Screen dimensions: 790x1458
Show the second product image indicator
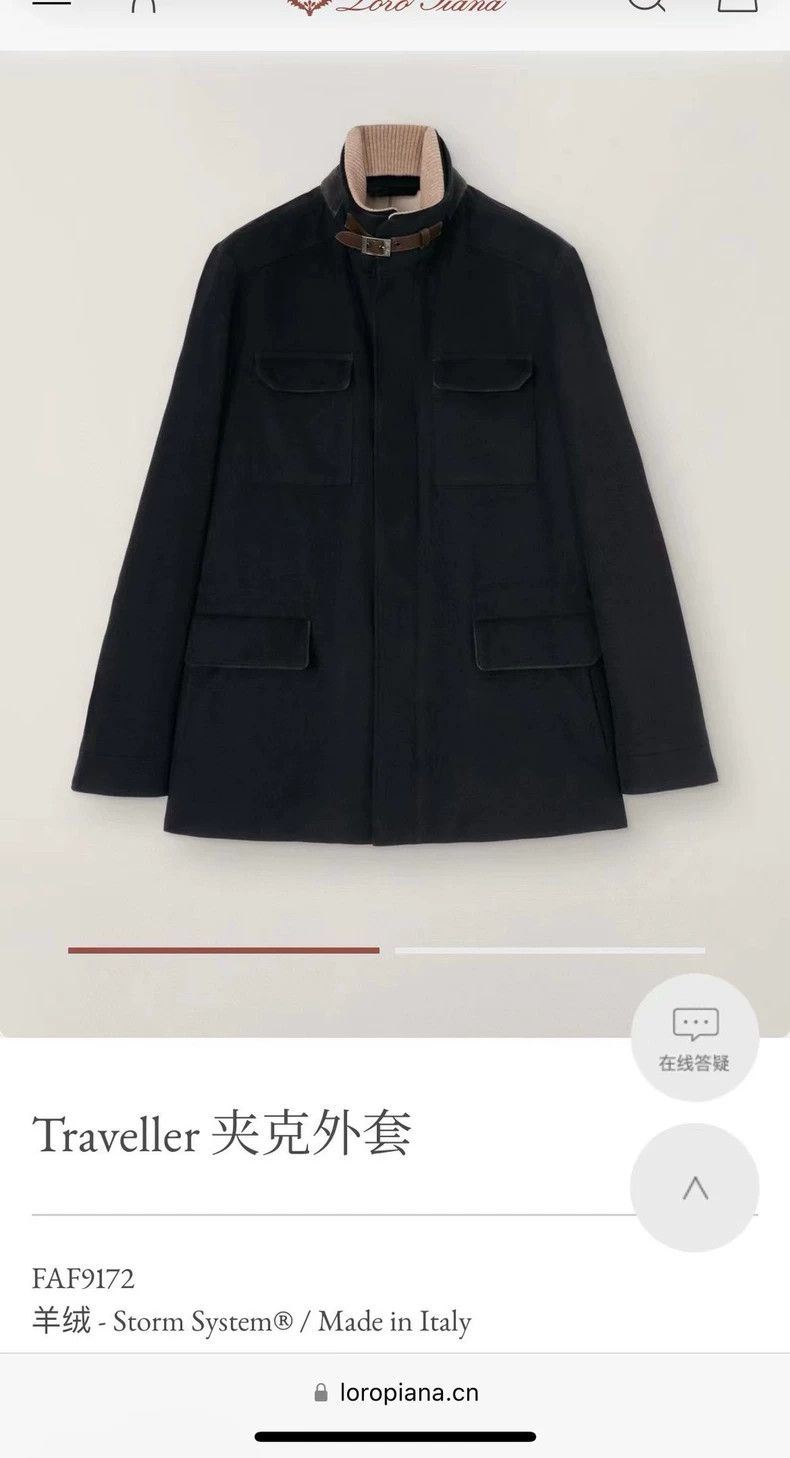click(x=550, y=950)
